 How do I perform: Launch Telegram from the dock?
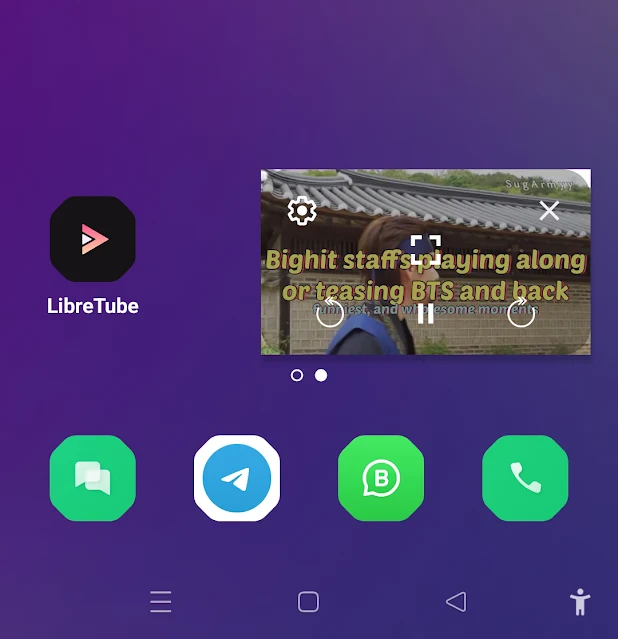pos(237,478)
